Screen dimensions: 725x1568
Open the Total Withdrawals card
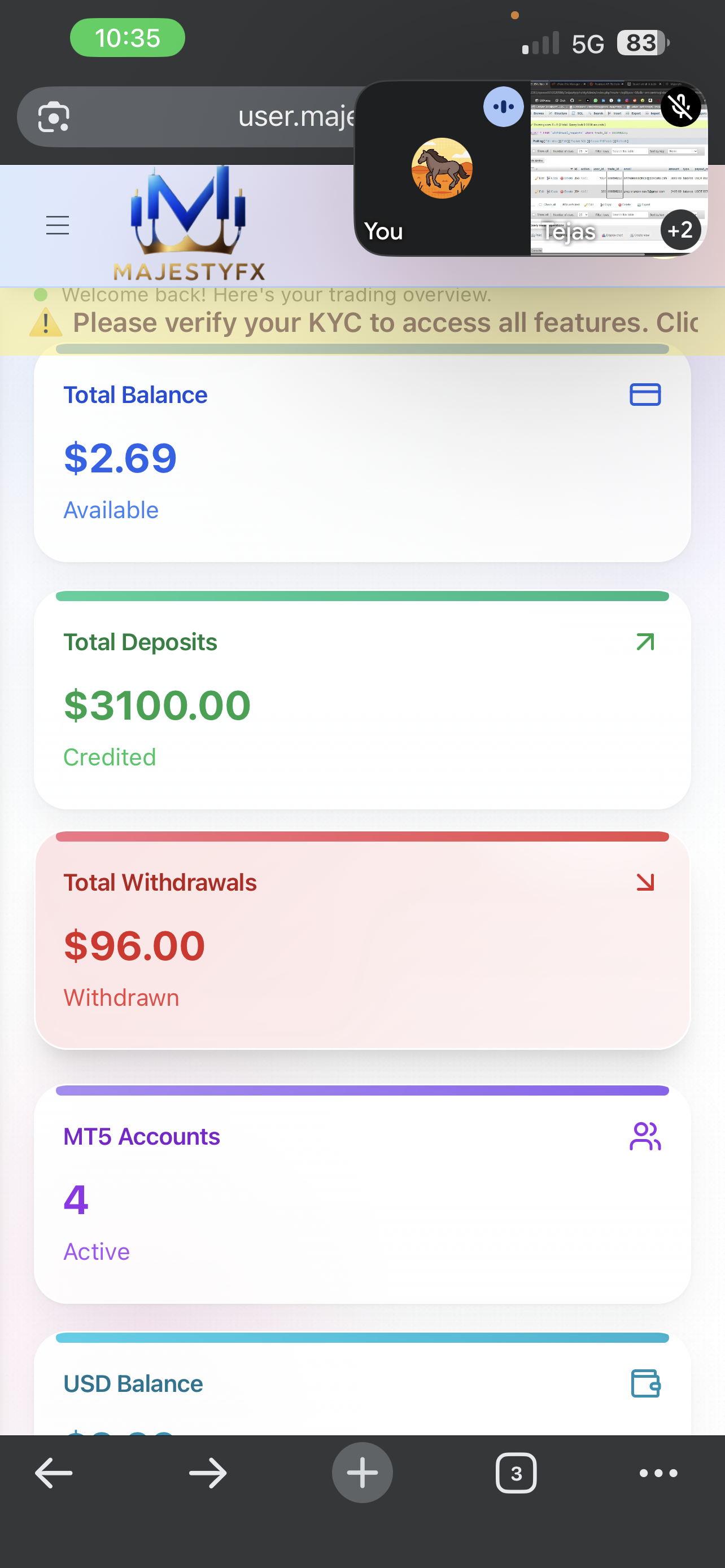click(x=362, y=940)
